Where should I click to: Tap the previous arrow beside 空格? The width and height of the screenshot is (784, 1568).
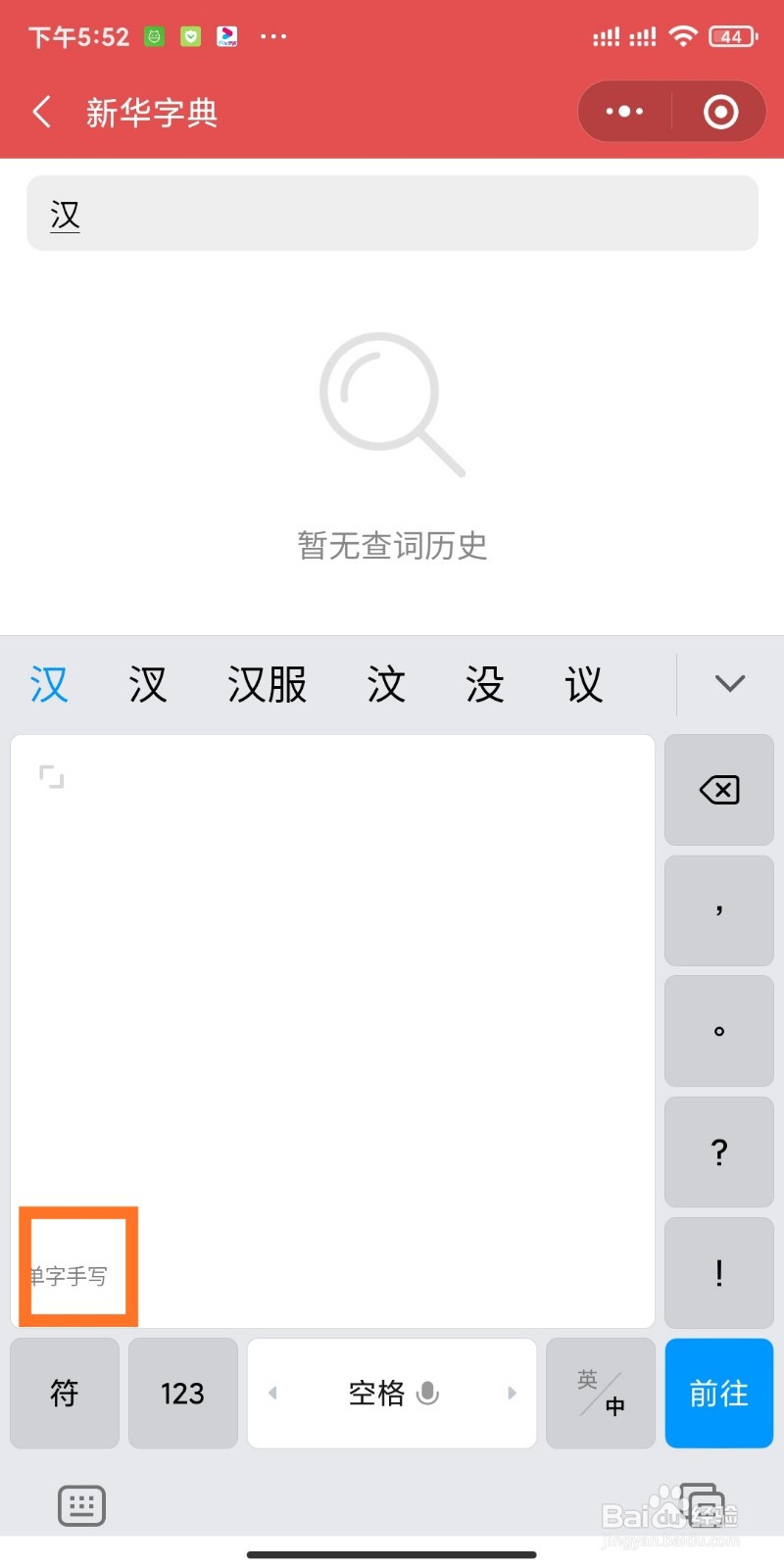[273, 1394]
